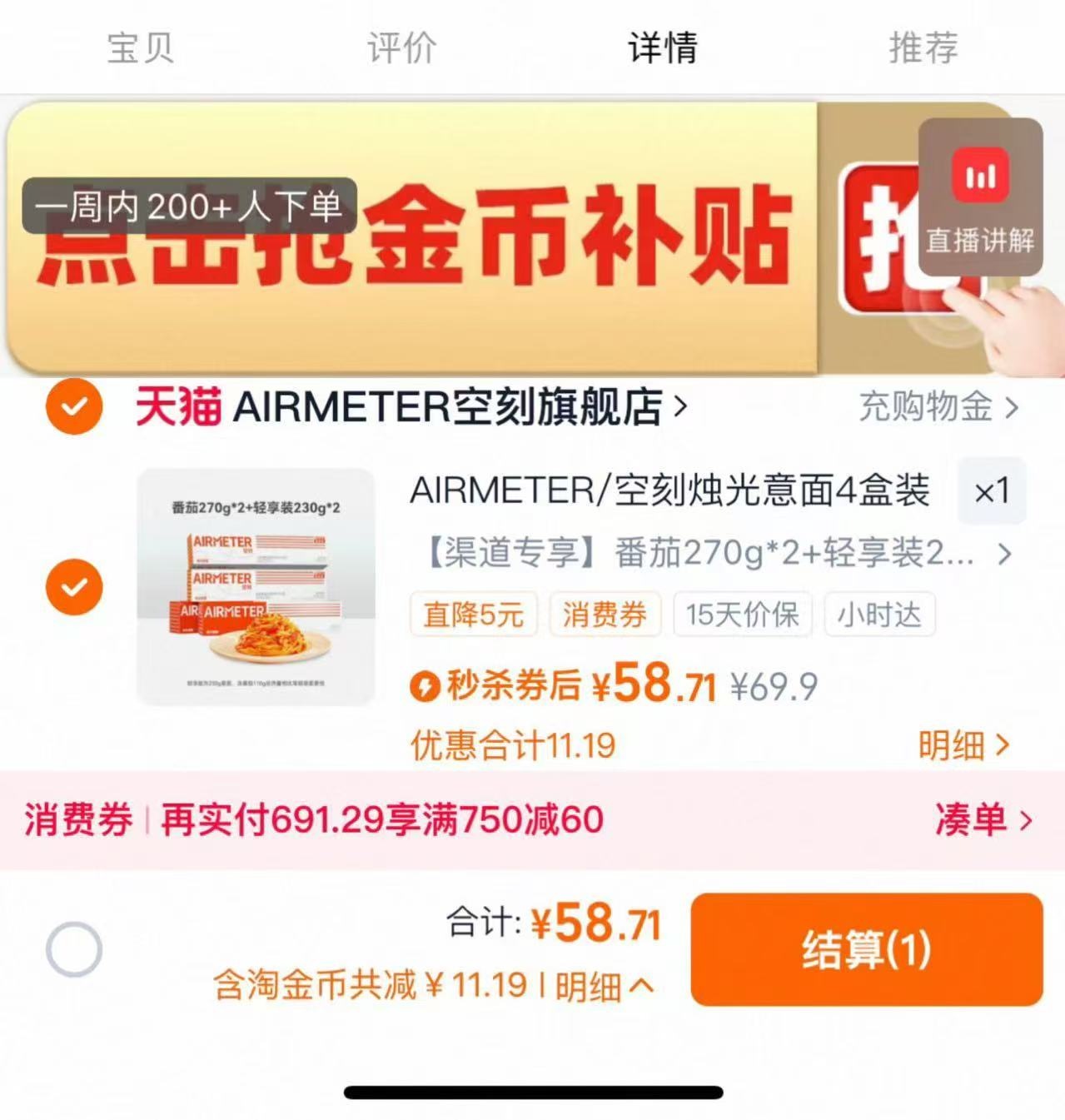This screenshot has width=1065, height=1120.
Task: Click the lightning seckill coupon icon
Action: (426, 684)
